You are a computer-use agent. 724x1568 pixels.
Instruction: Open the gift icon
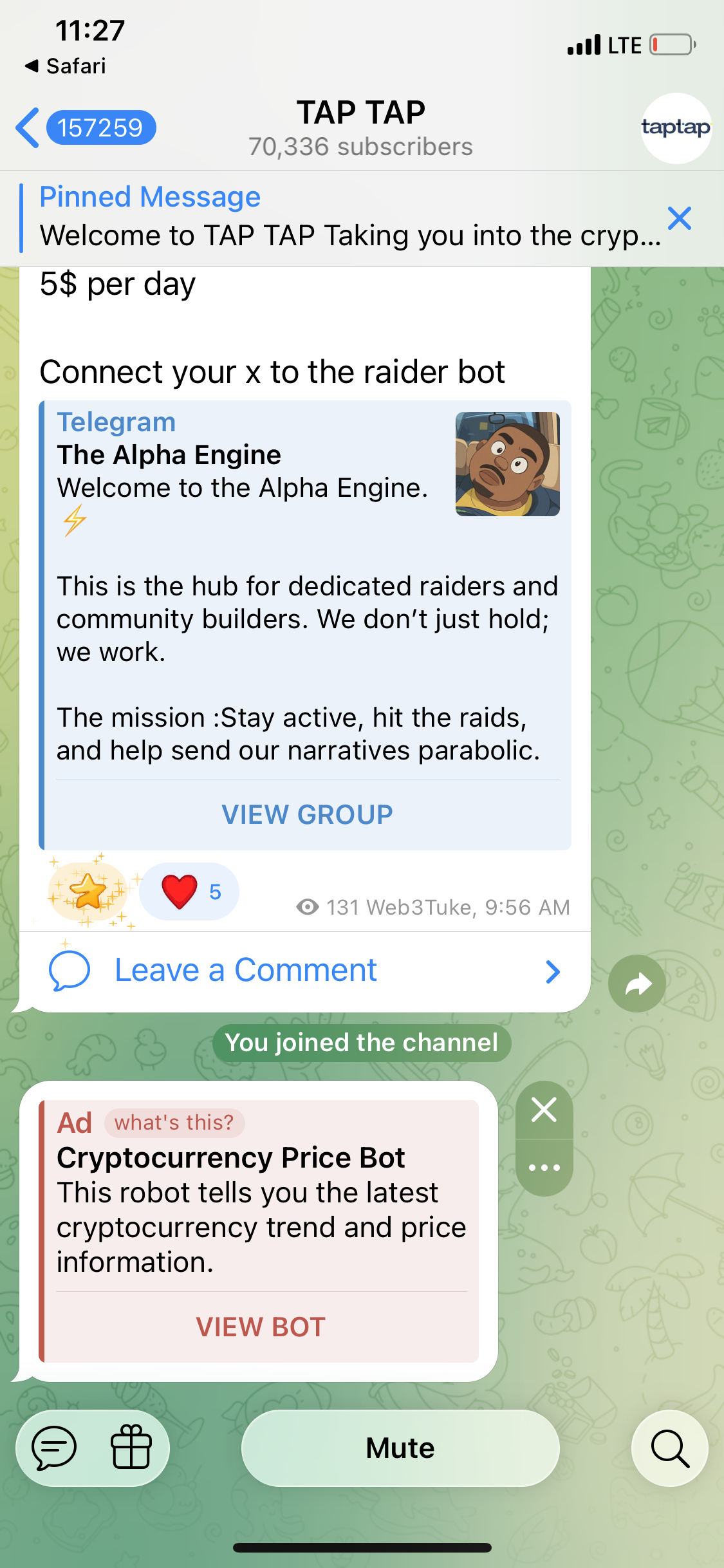131,1448
